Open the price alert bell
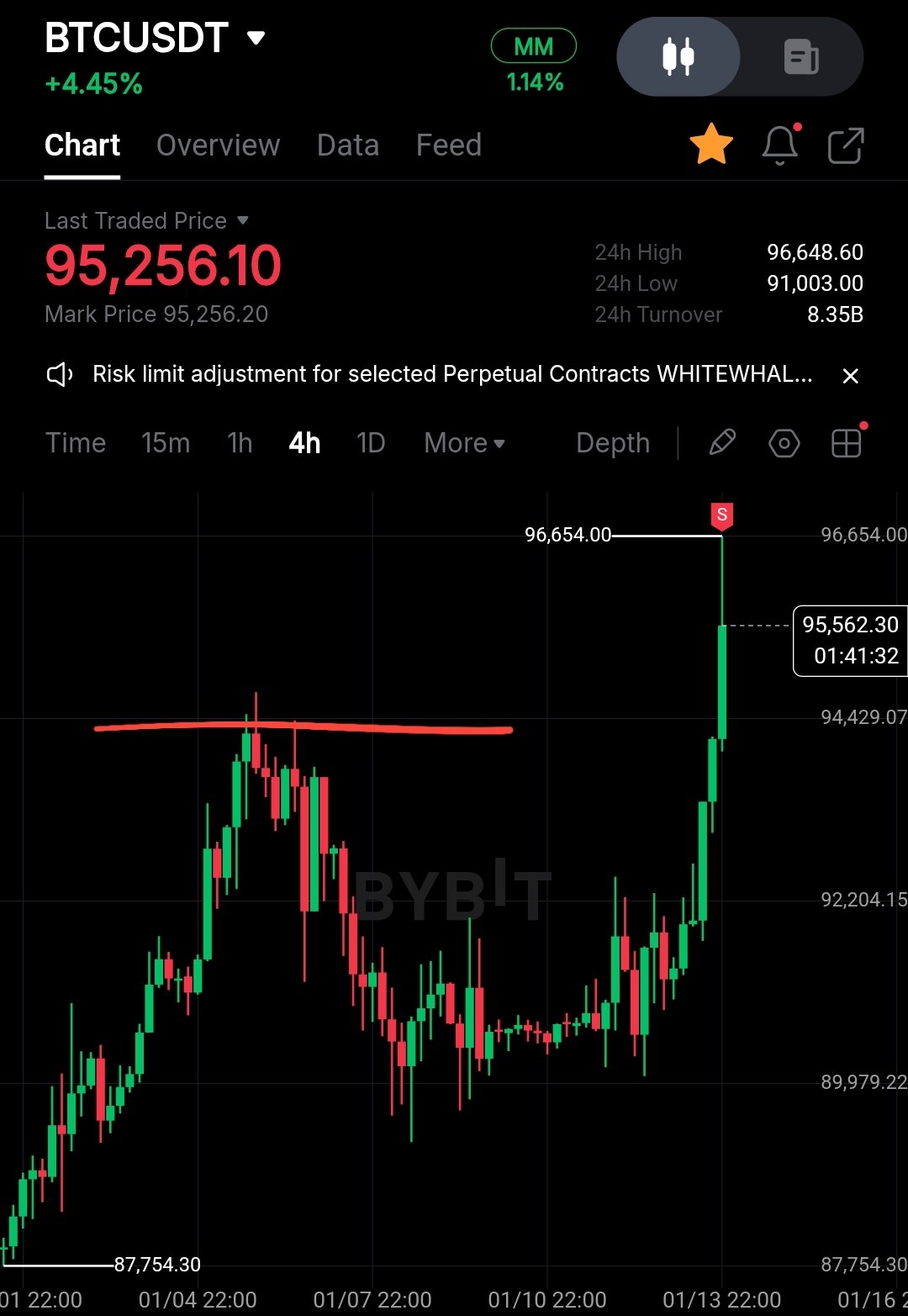 point(780,145)
